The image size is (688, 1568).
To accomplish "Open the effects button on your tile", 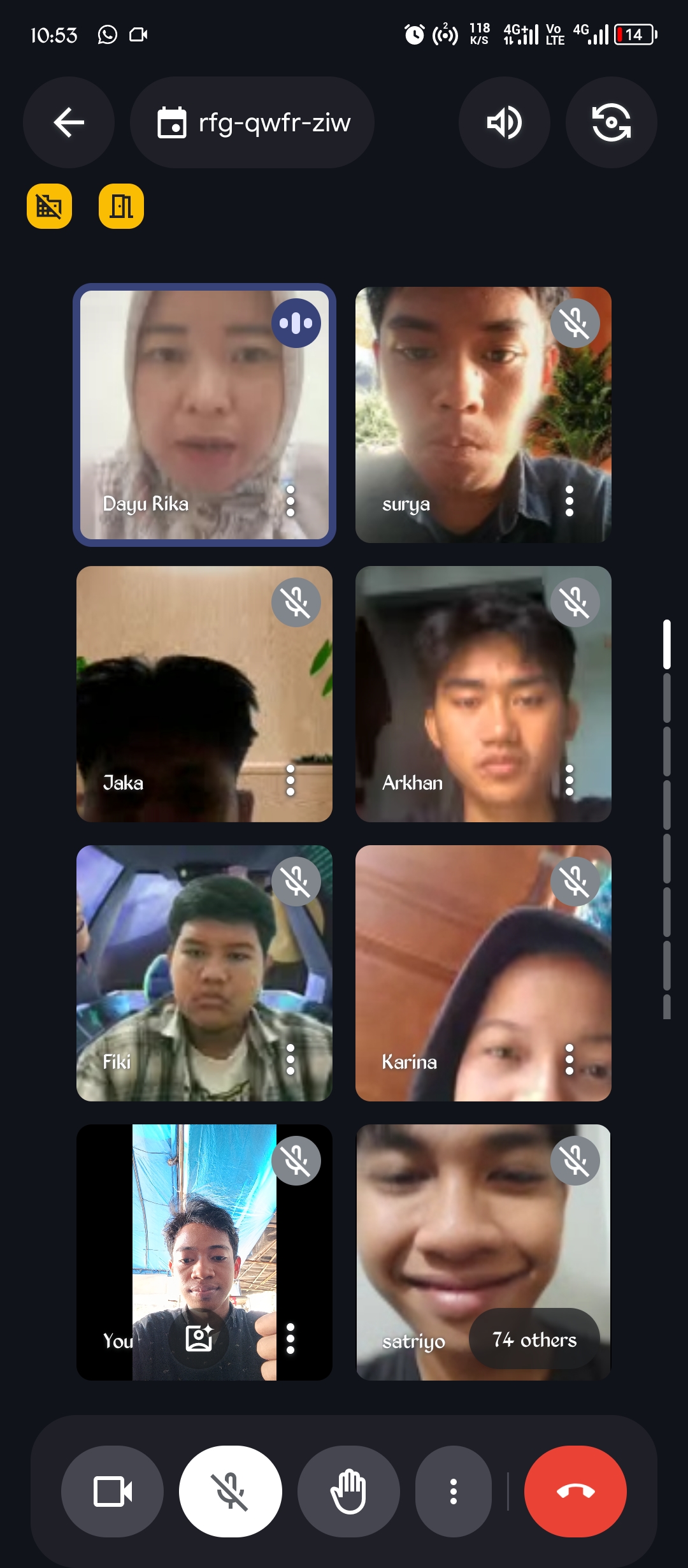I will (x=199, y=1339).
